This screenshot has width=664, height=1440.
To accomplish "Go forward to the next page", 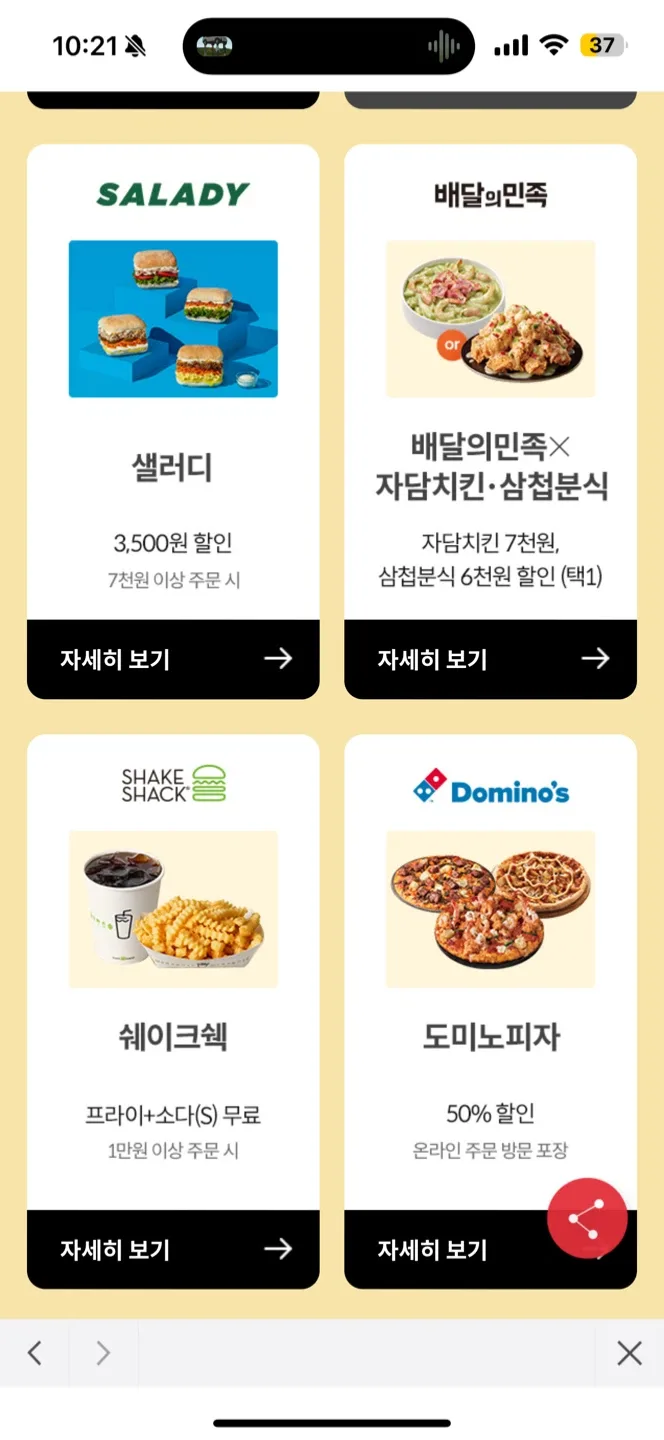I will point(103,1353).
